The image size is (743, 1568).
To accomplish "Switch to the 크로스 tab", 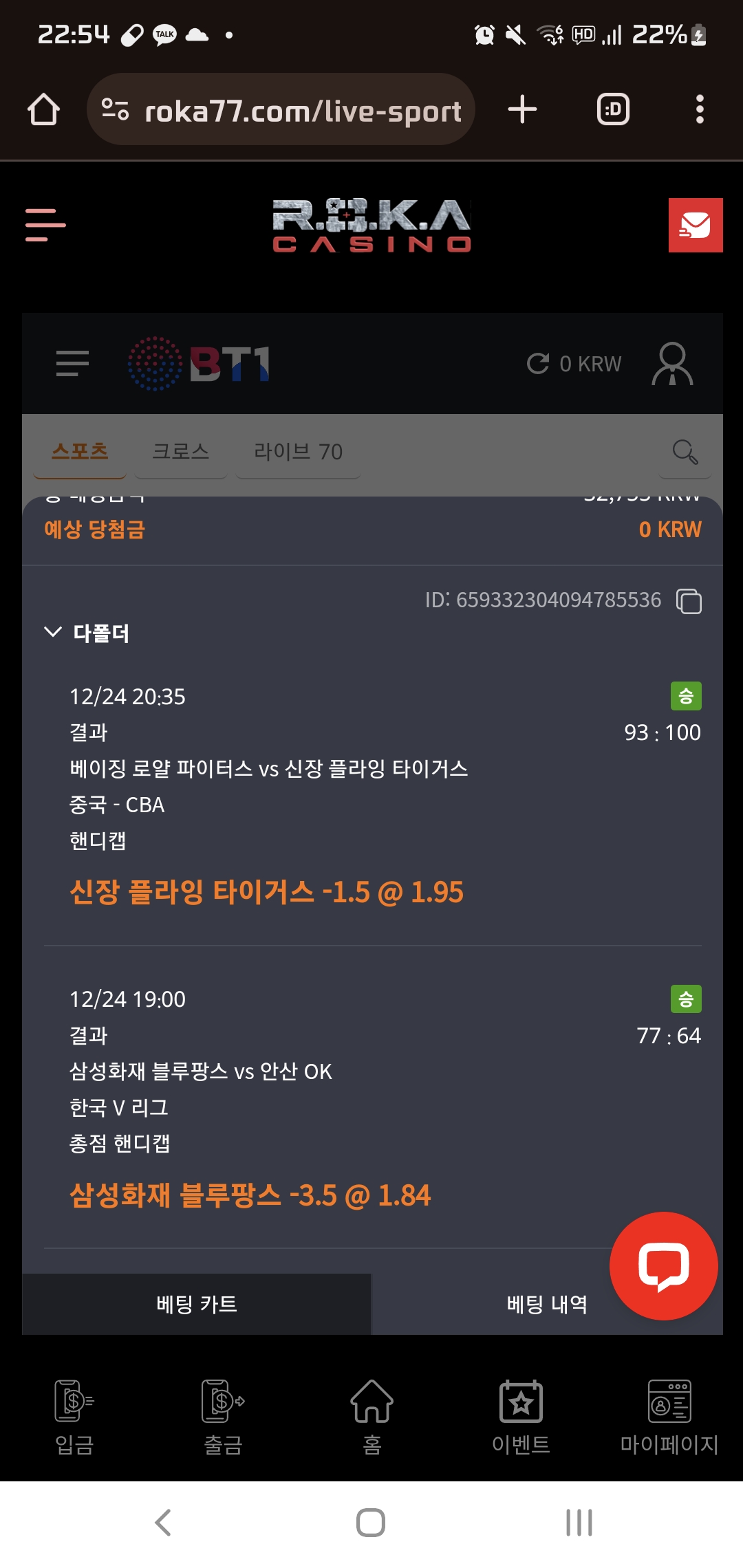I will pos(180,452).
